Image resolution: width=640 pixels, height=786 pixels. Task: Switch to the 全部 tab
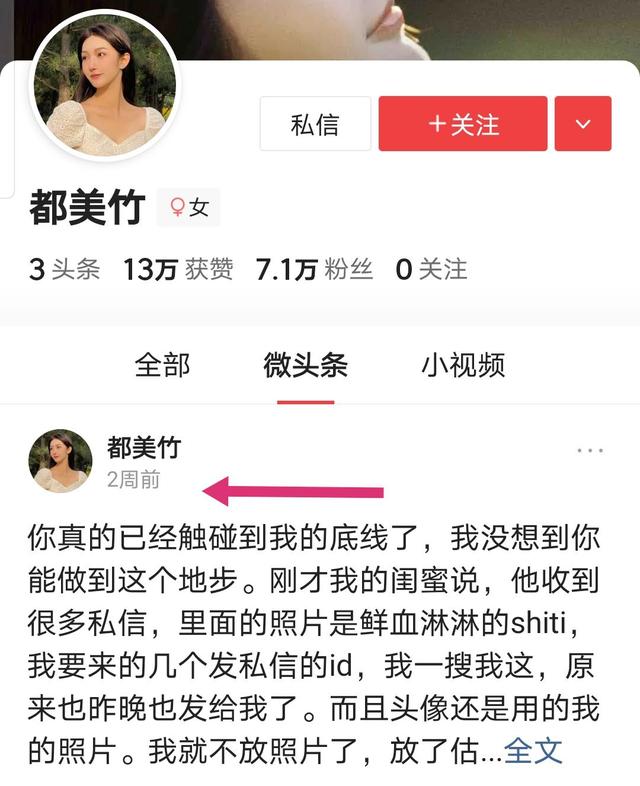162,365
